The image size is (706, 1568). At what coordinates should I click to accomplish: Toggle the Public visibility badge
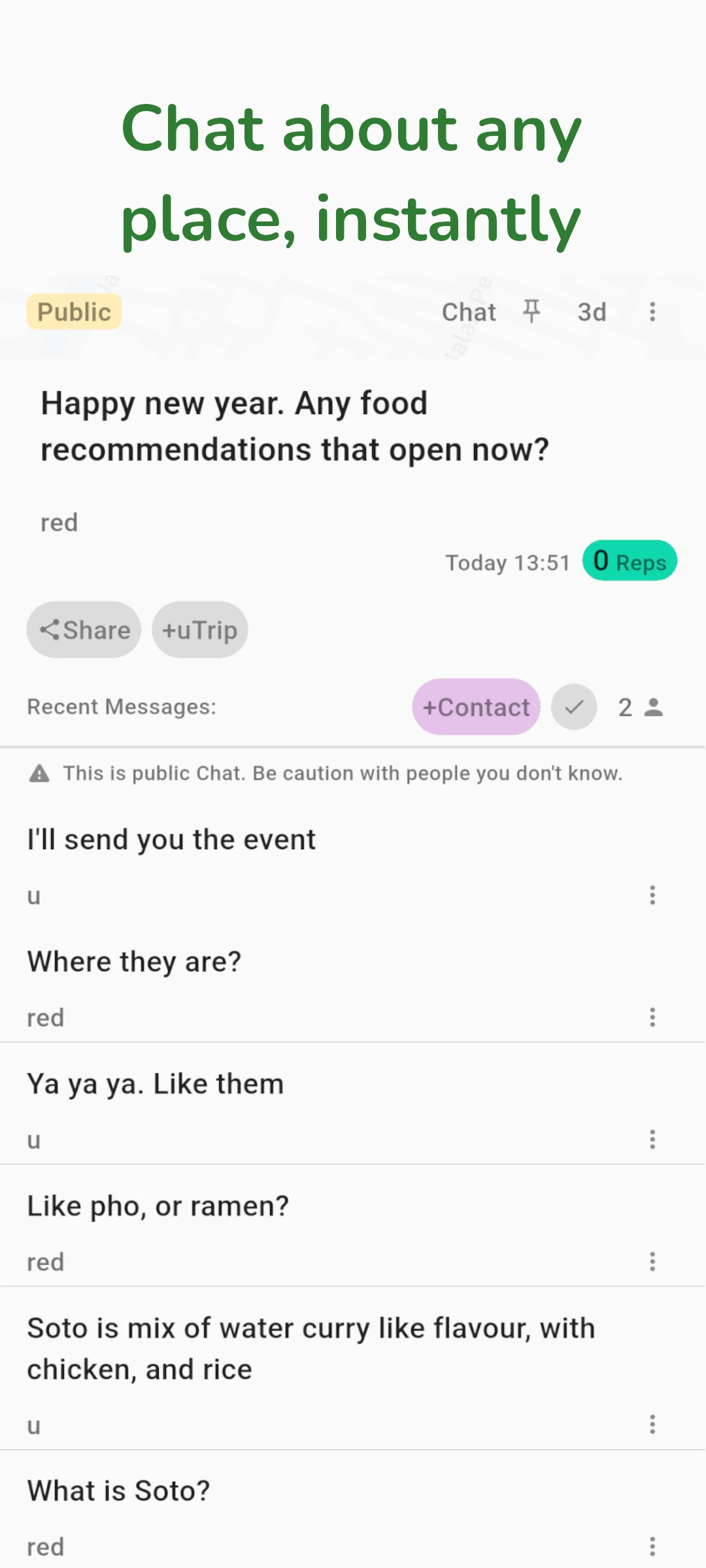[x=74, y=312]
